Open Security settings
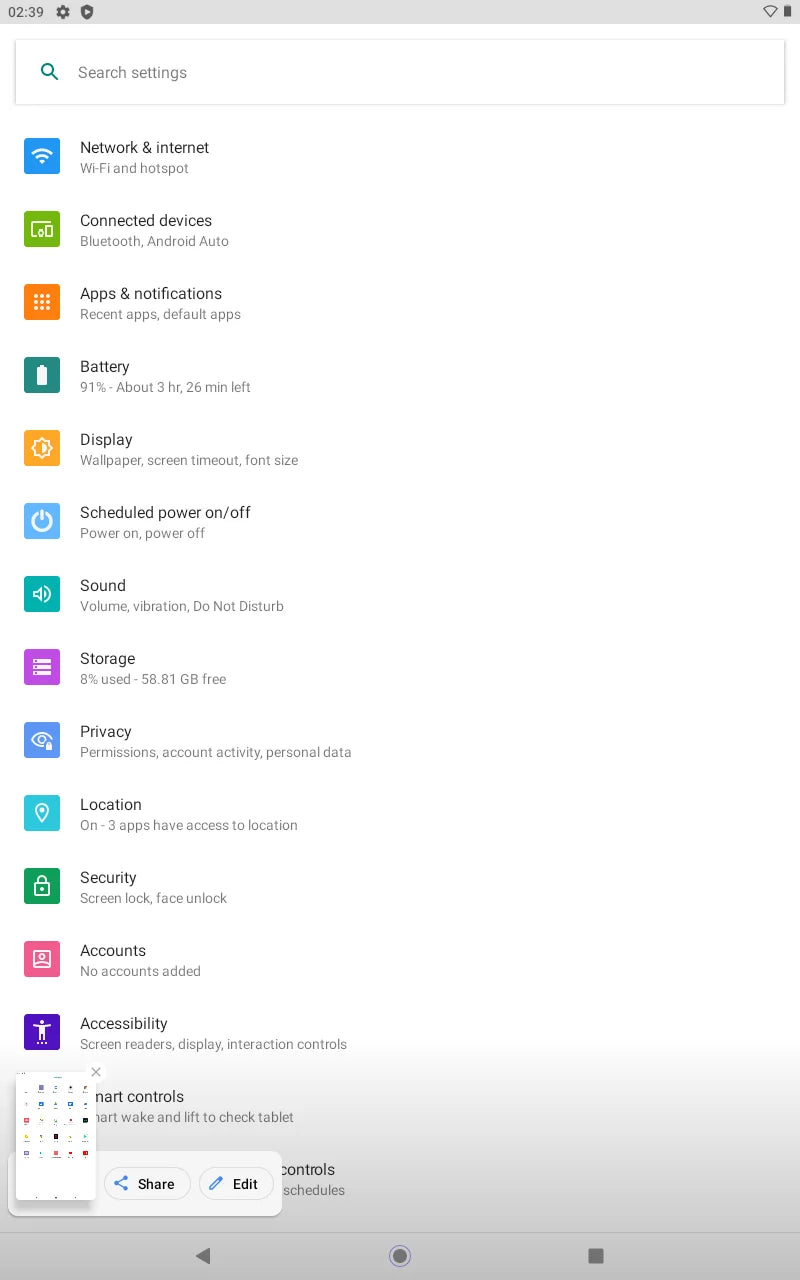Image resolution: width=800 pixels, height=1280 pixels. pos(400,887)
